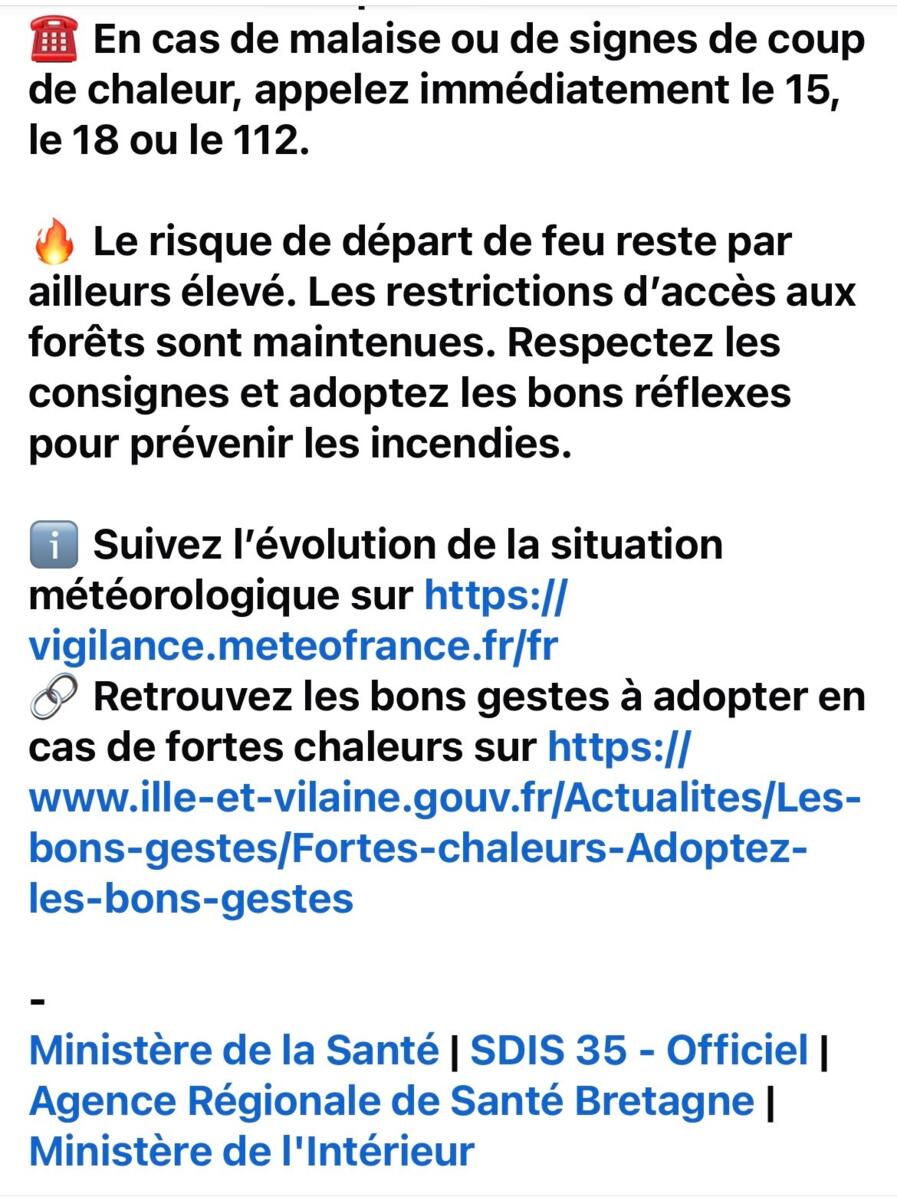
Task: View the Ministère de l'Intérieur page
Action: click(x=251, y=1150)
